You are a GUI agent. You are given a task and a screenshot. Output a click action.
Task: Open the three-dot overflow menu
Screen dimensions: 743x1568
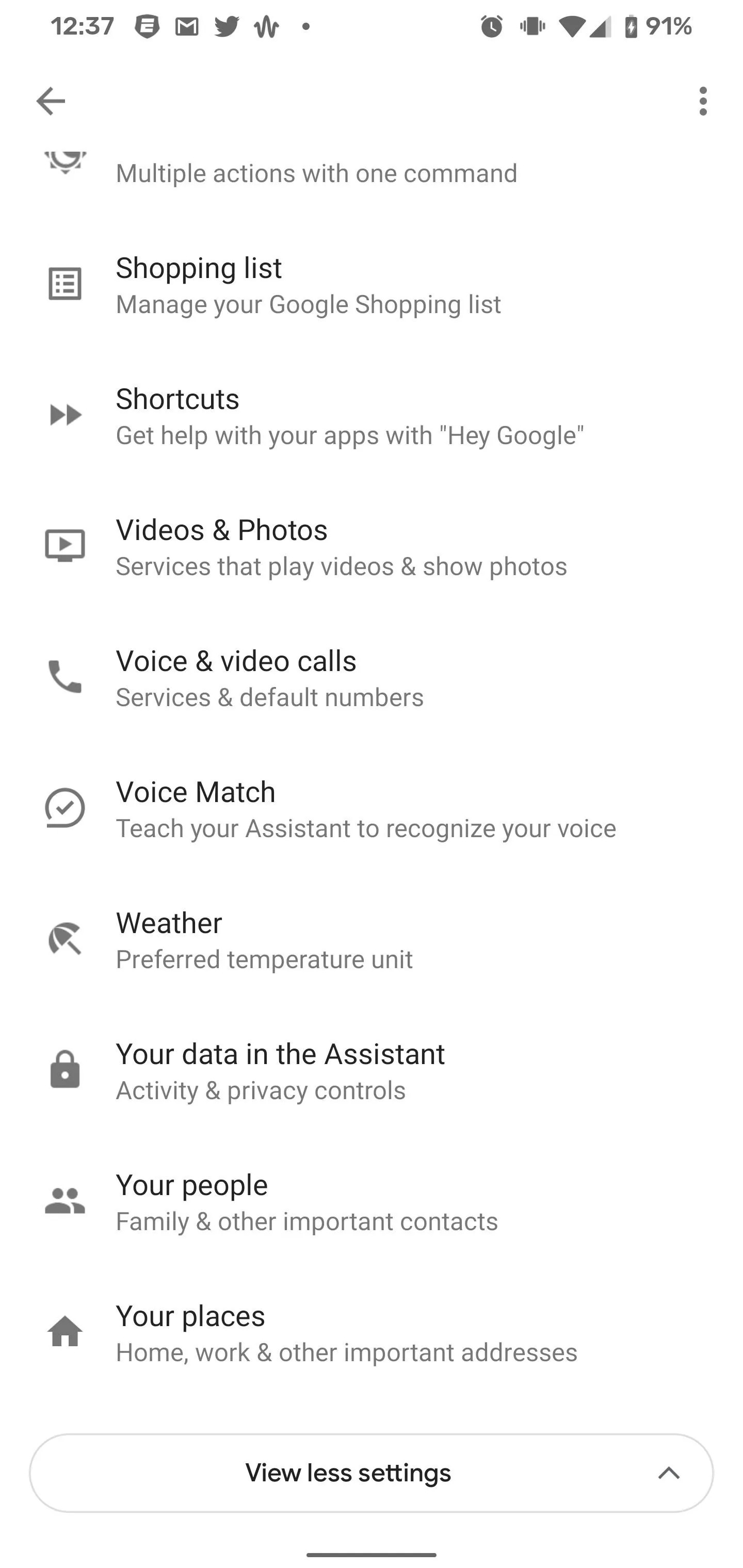(703, 101)
